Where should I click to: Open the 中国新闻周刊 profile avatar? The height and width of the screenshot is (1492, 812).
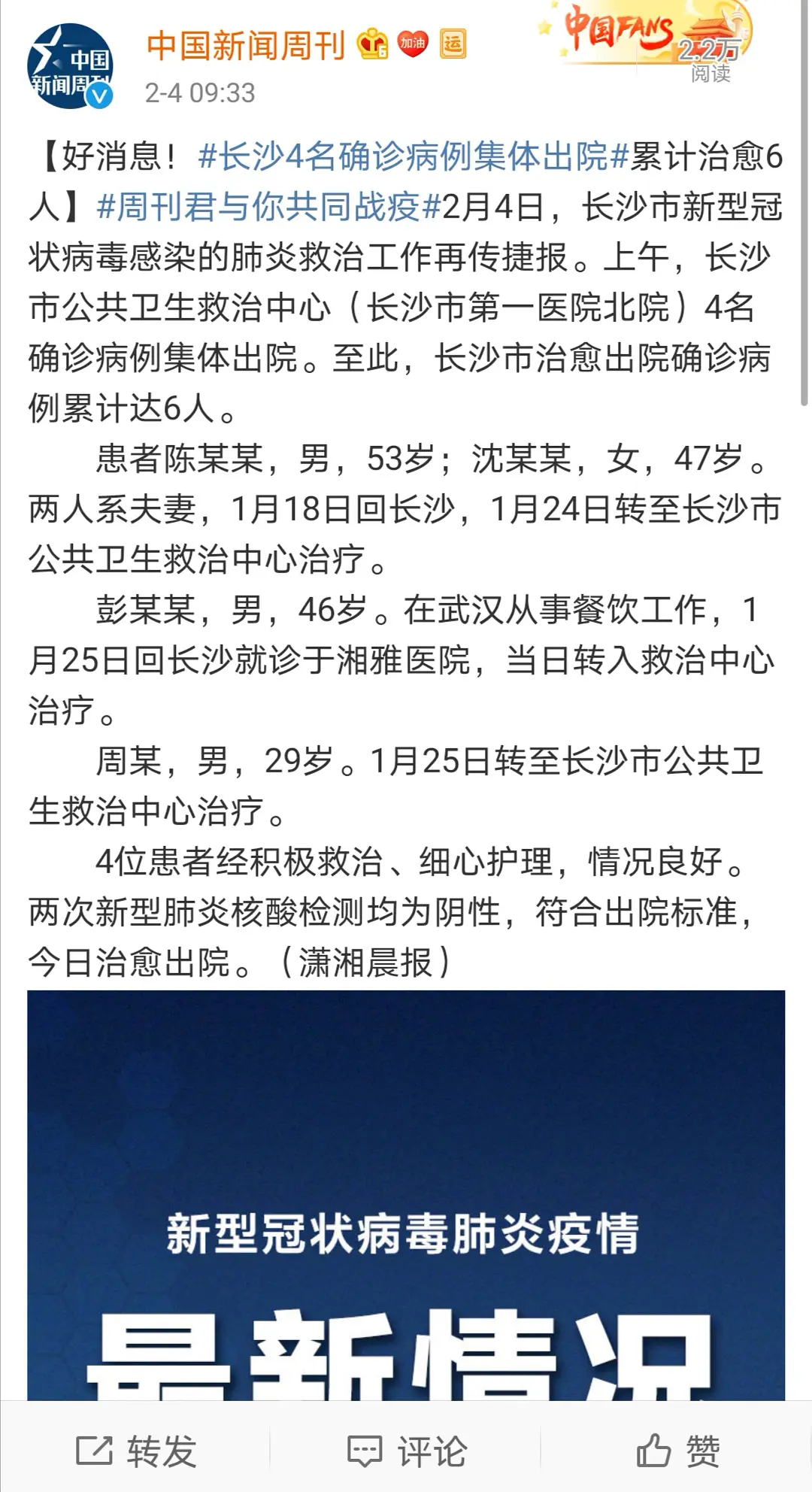[71, 67]
